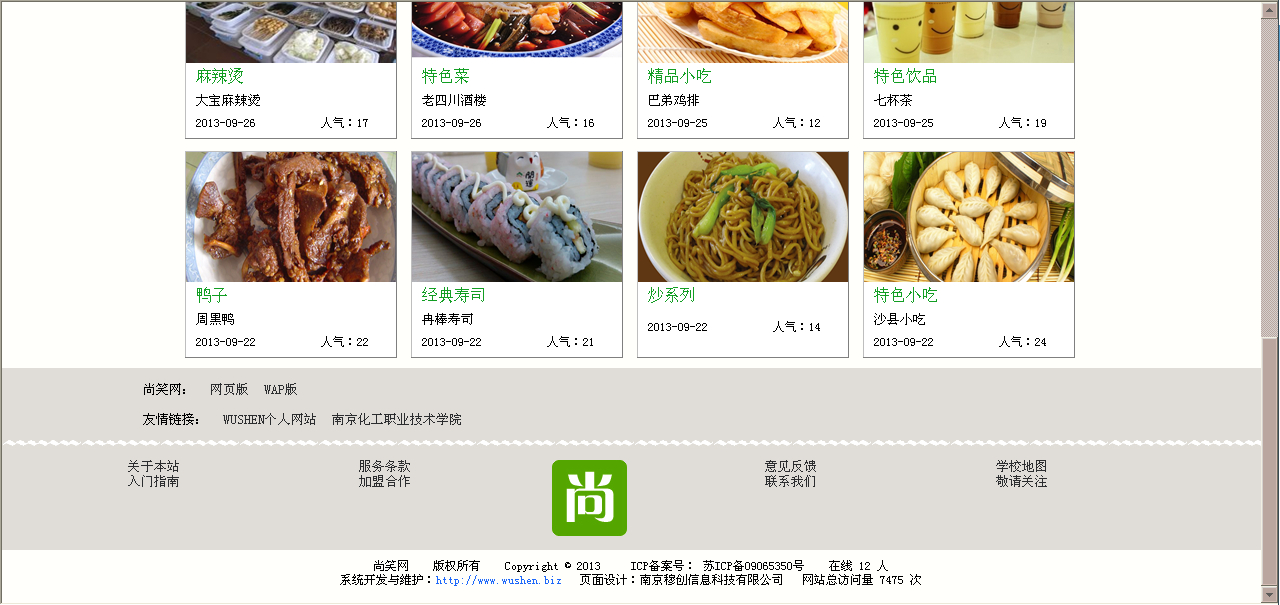
Task: Open the 精品小吃 card from 巴弟鸡排
Action: click(679, 76)
